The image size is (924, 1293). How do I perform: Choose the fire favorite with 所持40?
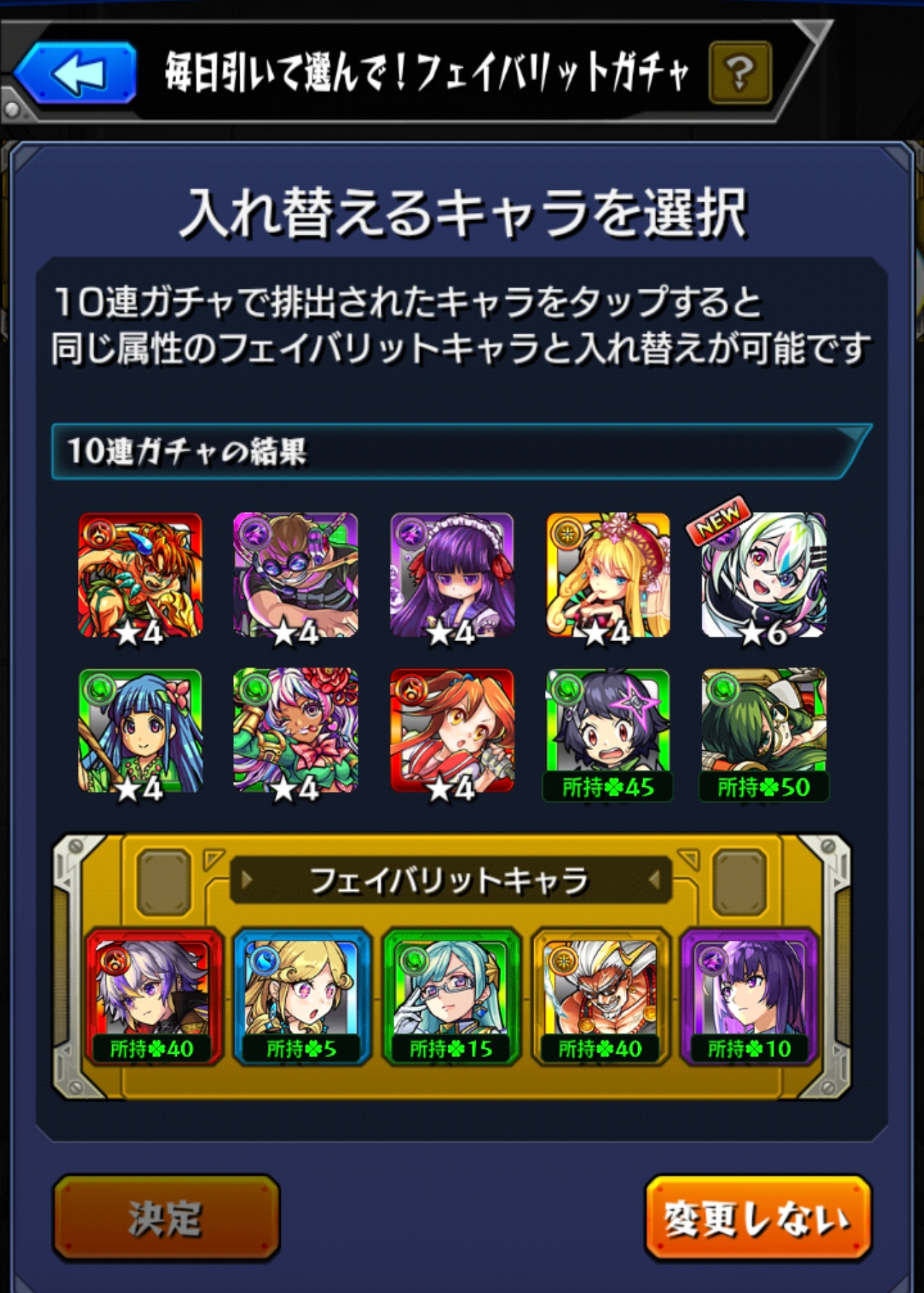click(153, 996)
